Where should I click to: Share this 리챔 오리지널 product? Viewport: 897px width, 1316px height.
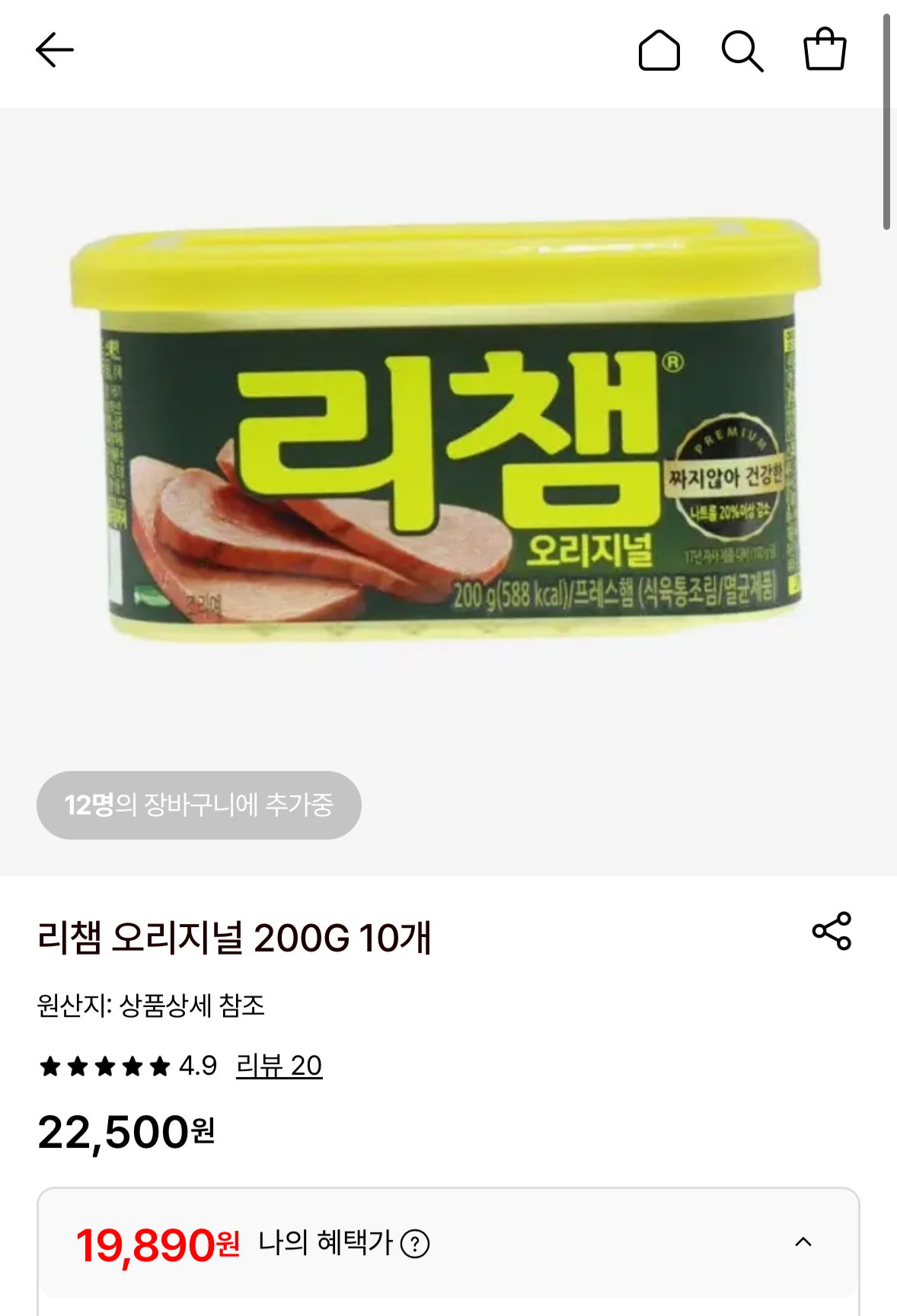[832, 931]
